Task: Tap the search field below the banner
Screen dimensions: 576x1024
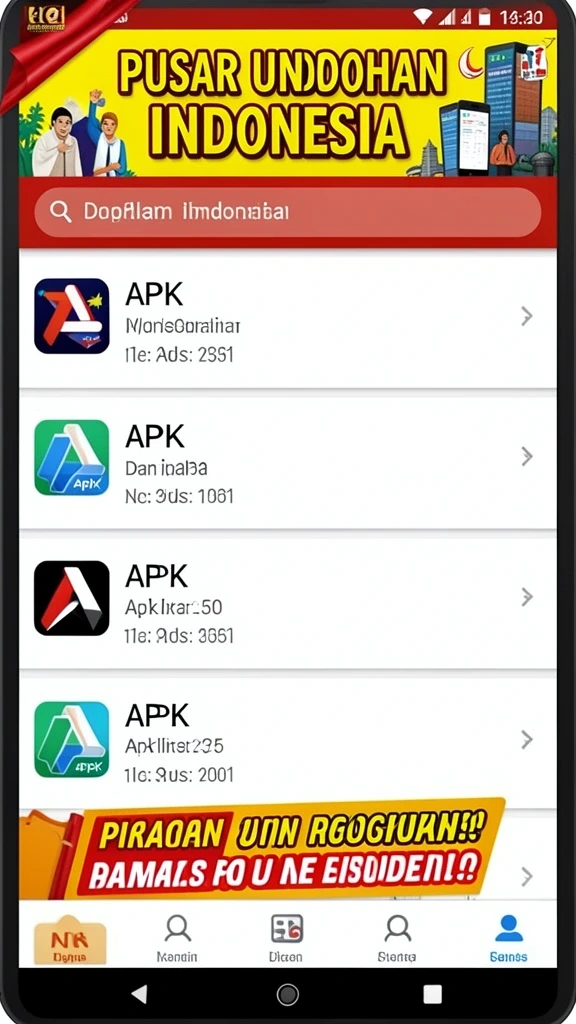Action: (287, 212)
